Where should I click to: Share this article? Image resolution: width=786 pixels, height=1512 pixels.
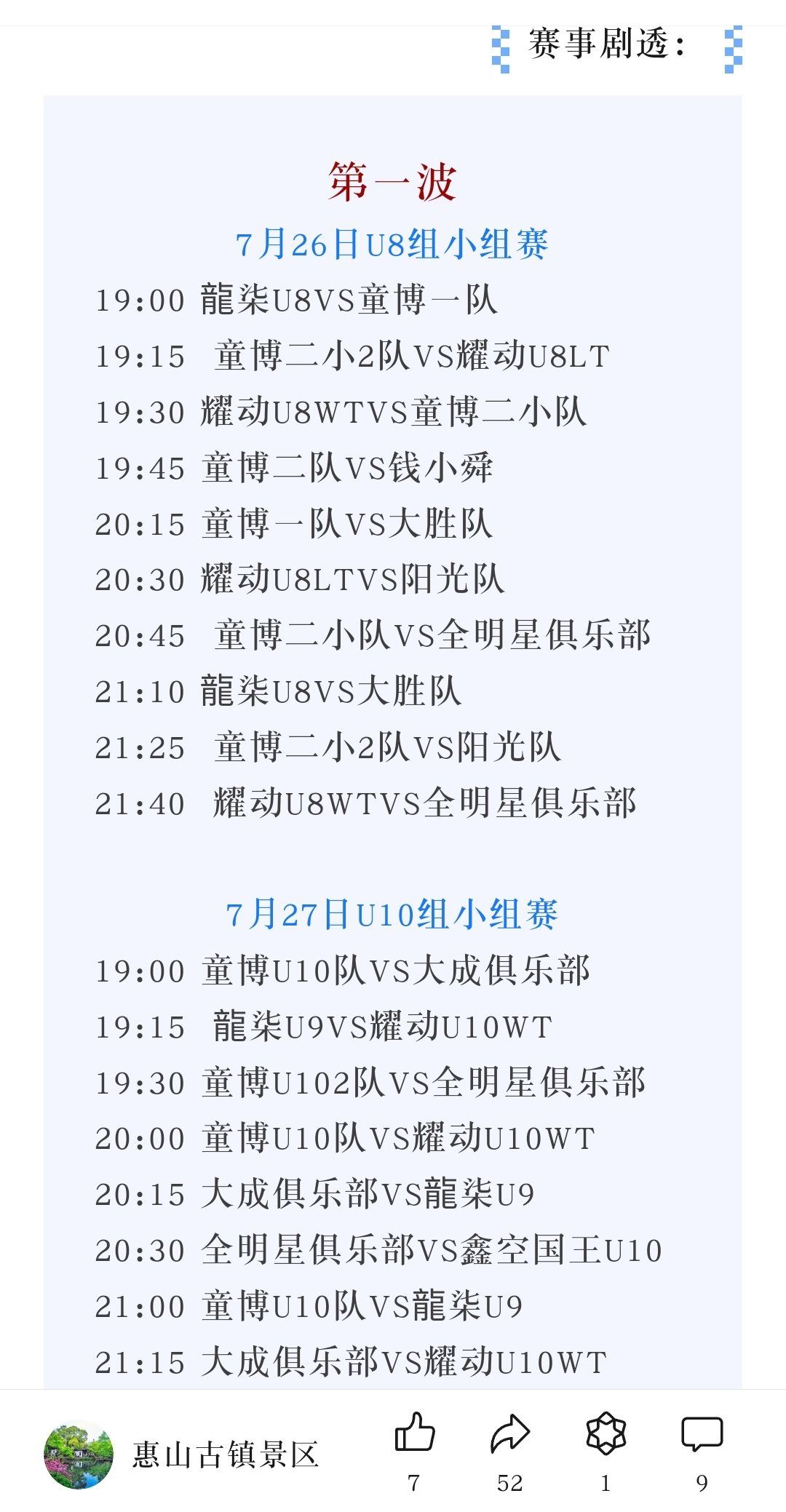(x=509, y=1433)
